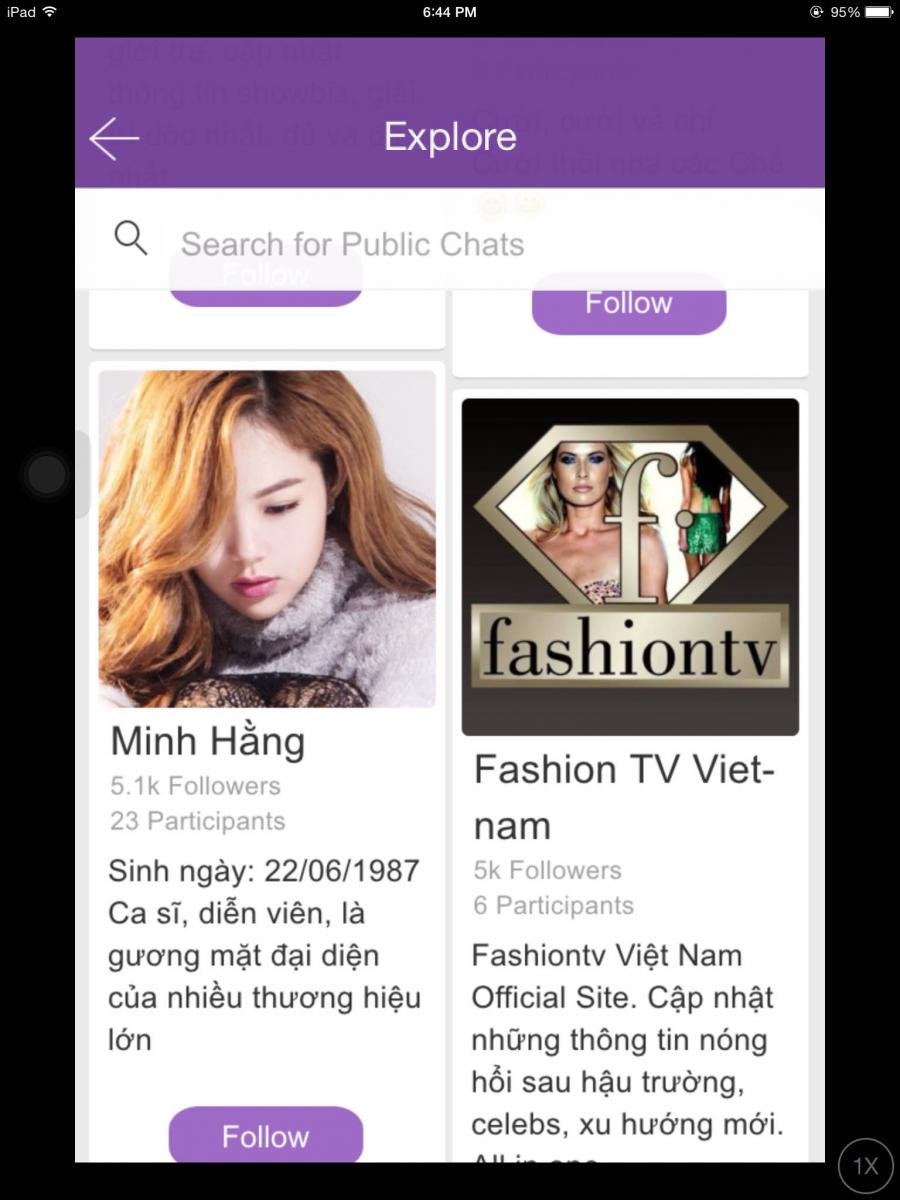Tap the Search for Public Chats field
Viewport: 900px width, 1200px height.
pos(352,244)
